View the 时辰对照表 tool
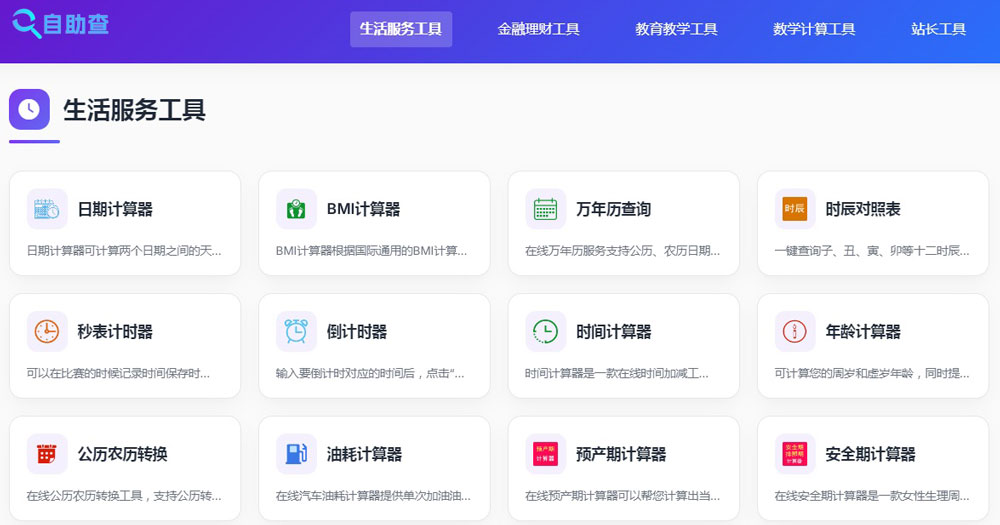The width and height of the screenshot is (1000, 525). (x=872, y=222)
